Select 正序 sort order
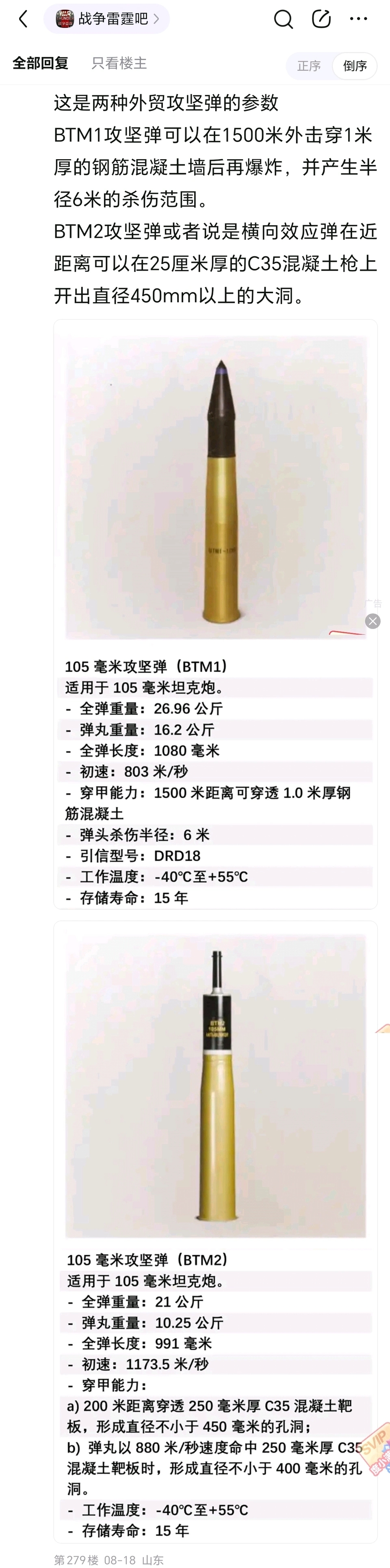 tap(308, 66)
